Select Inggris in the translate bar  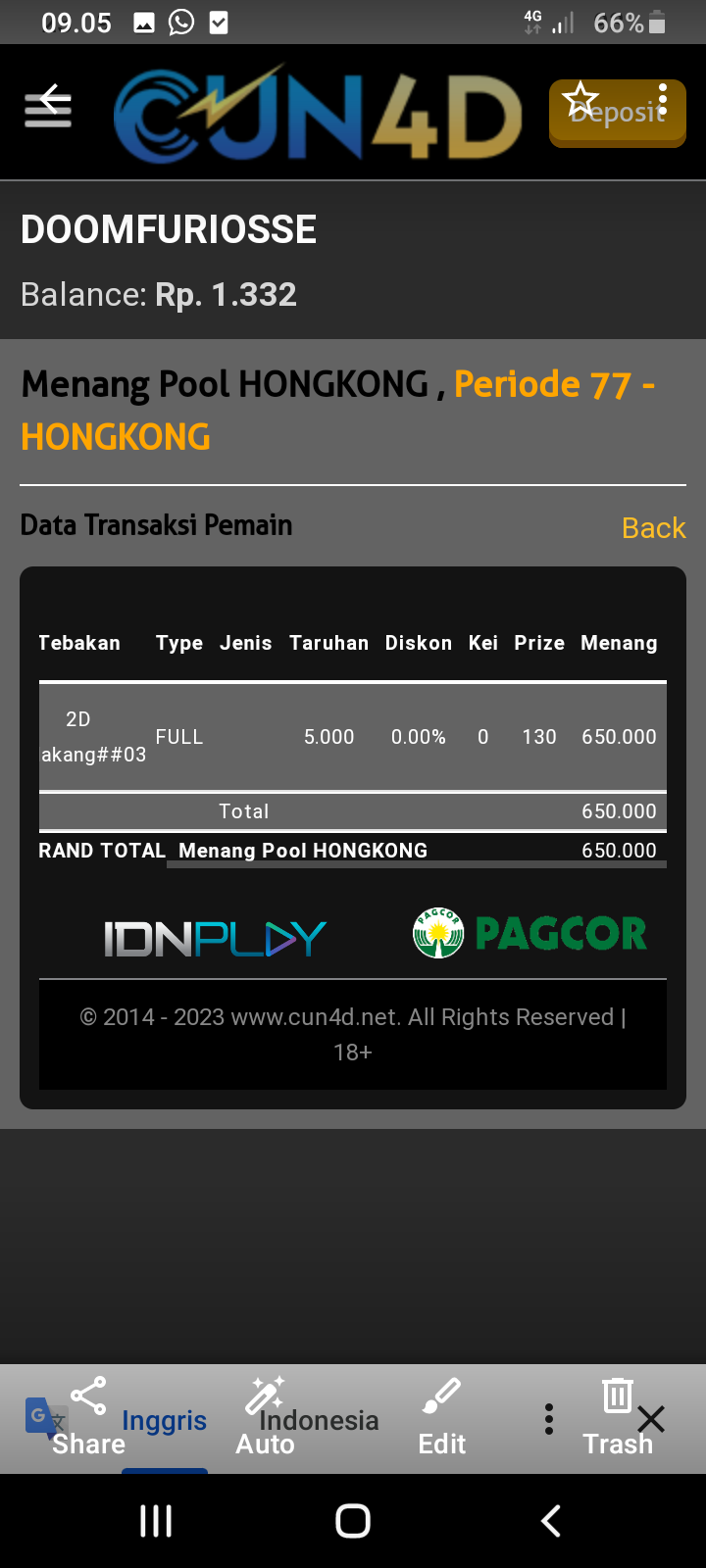pyautogui.click(x=164, y=1421)
